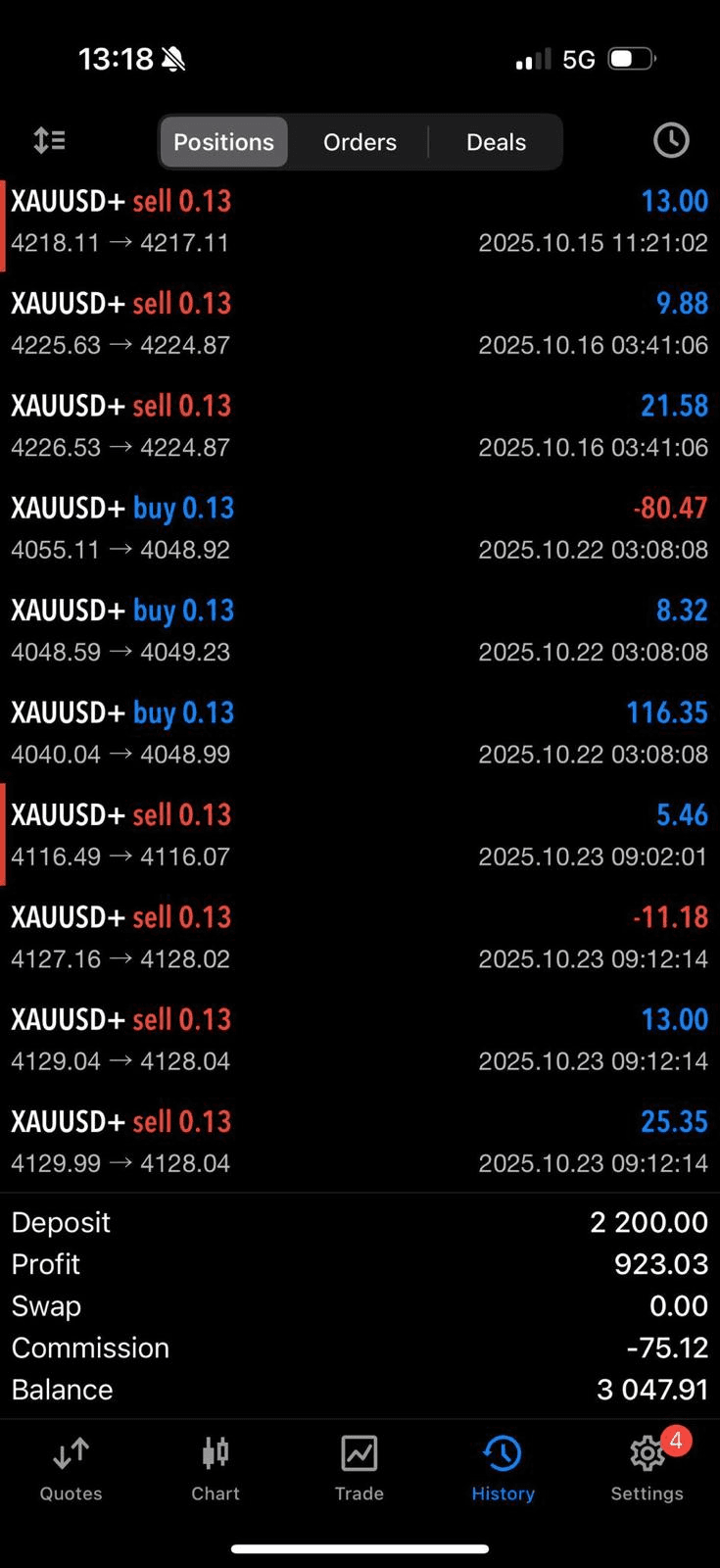Open the sort options icon
This screenshot has height=1568, width=720.
[49, 141]
